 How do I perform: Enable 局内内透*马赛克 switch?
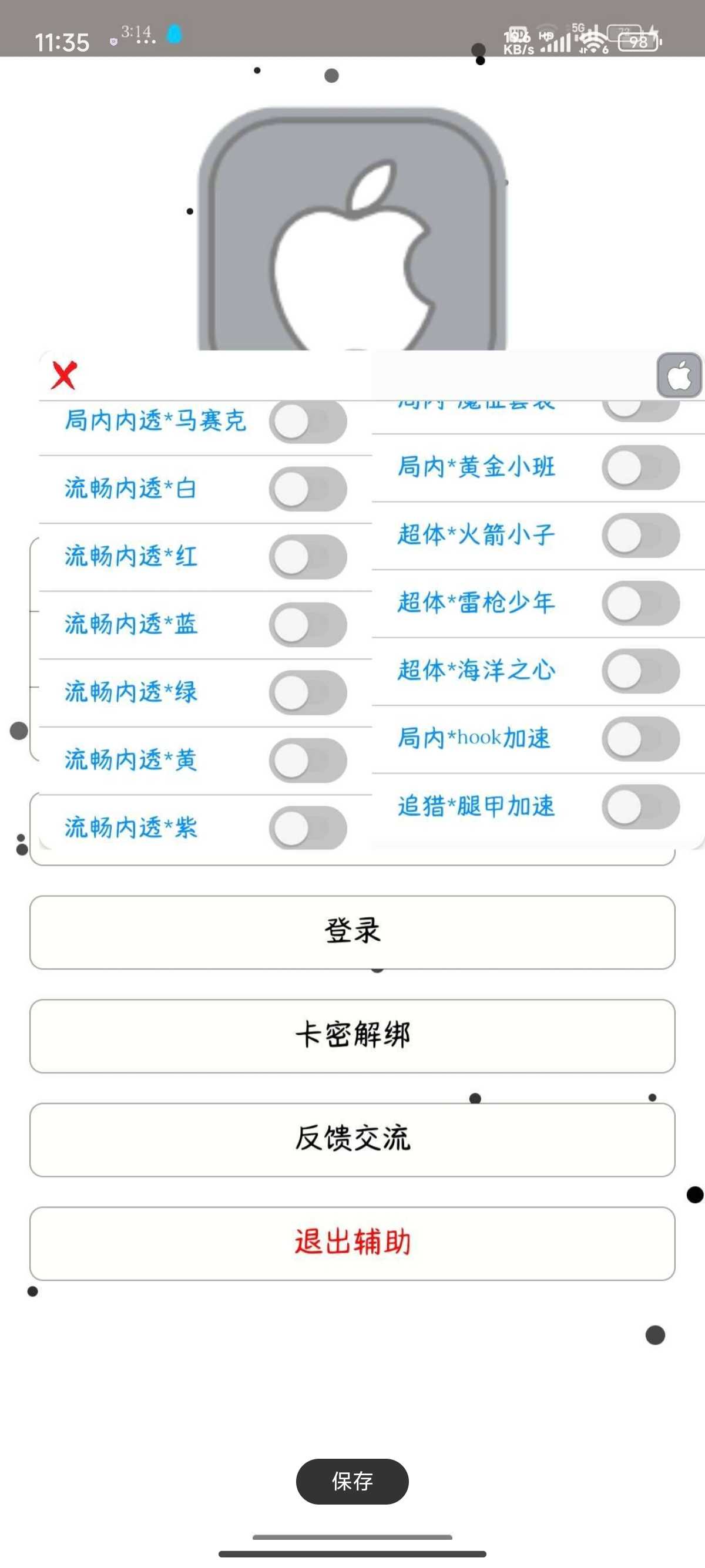(x=308, y=421)
